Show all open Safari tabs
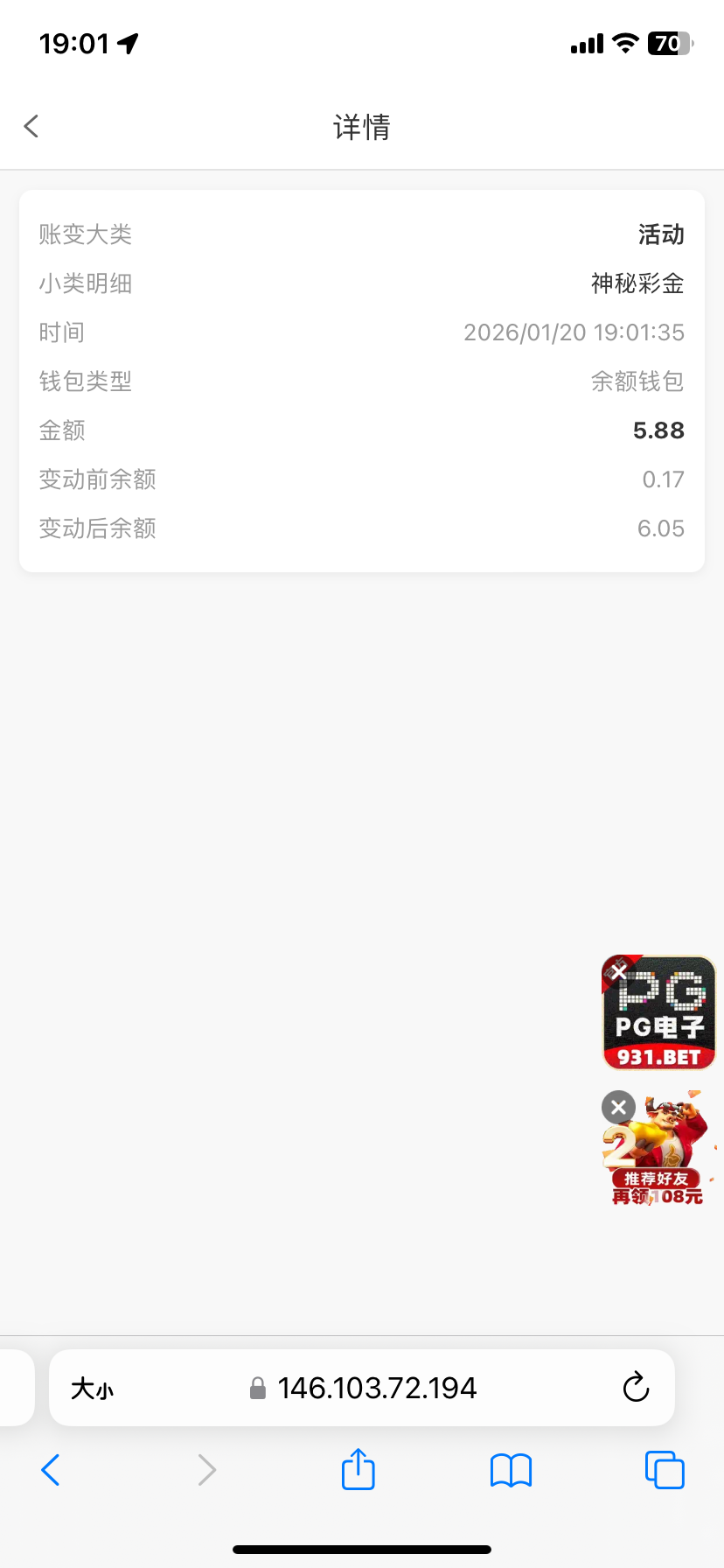The image size is (724, 1568). [664, 1470]
